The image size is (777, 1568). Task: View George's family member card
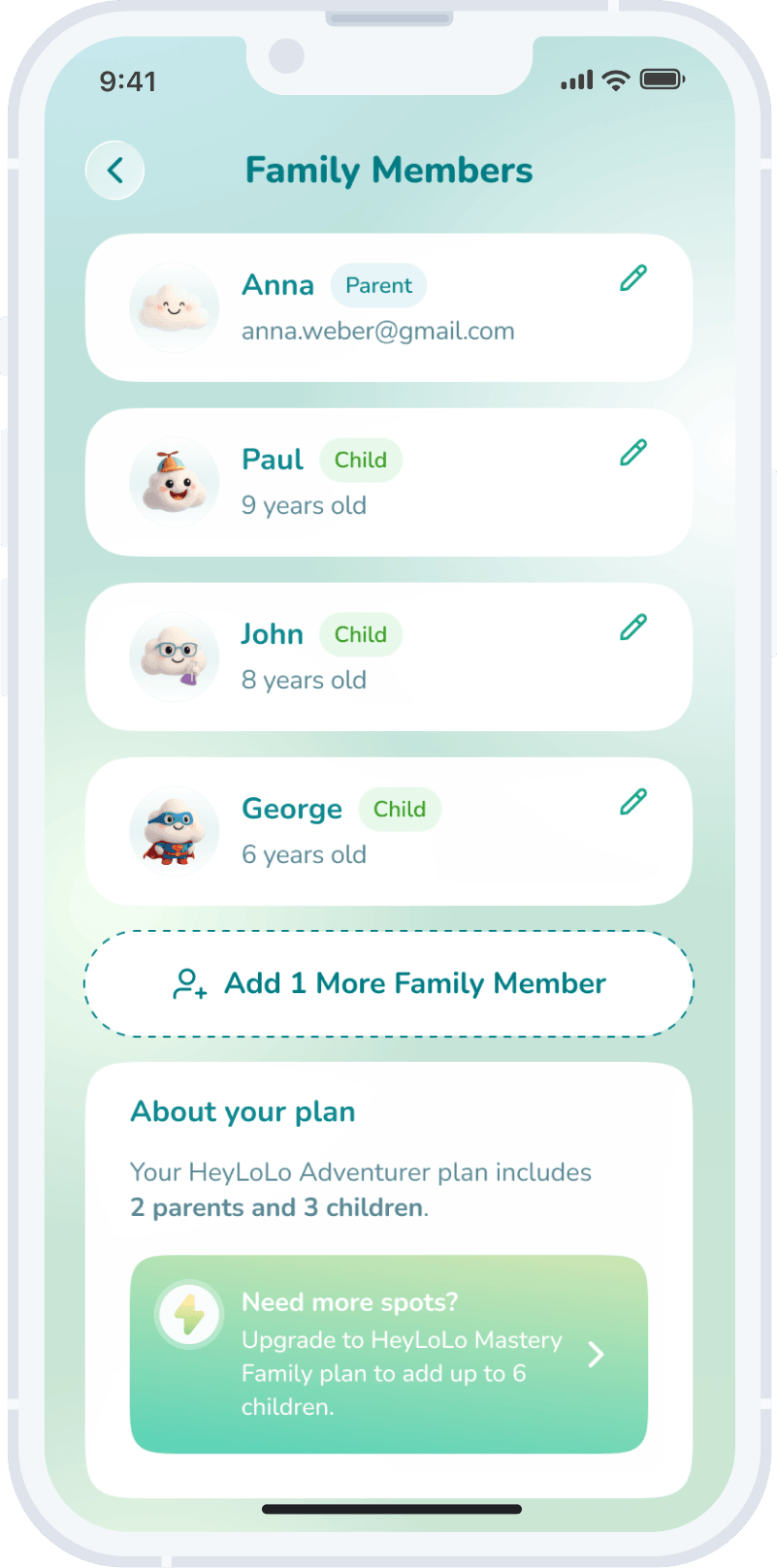click(x=389, y=831)
